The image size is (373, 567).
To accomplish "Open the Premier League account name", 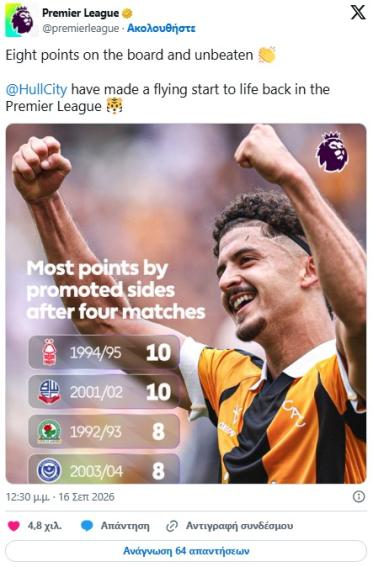I will (x=81, y=13).
